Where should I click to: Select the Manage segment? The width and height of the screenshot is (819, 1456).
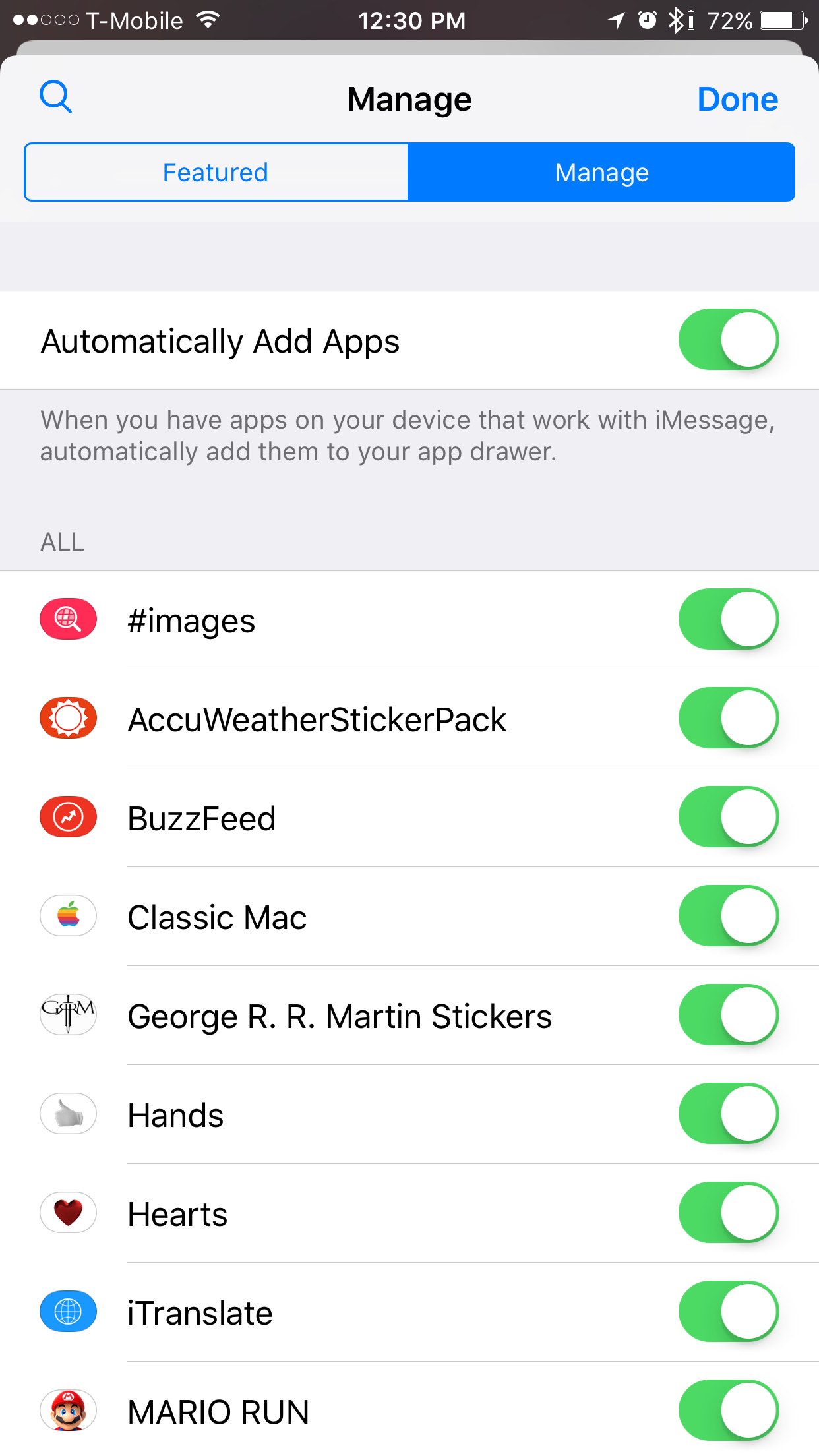pos(601,172)
